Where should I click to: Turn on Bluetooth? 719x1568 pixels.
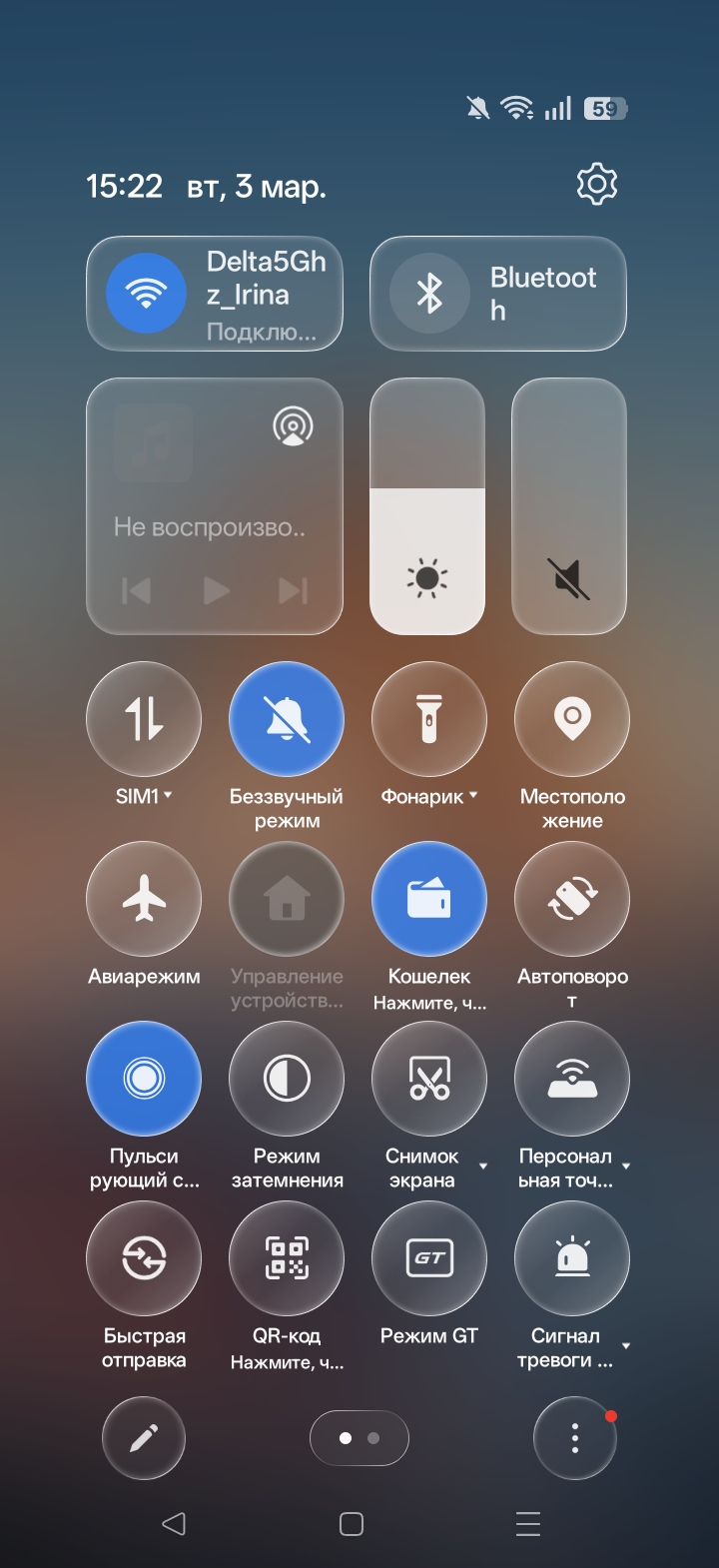[x=429, y=293]
